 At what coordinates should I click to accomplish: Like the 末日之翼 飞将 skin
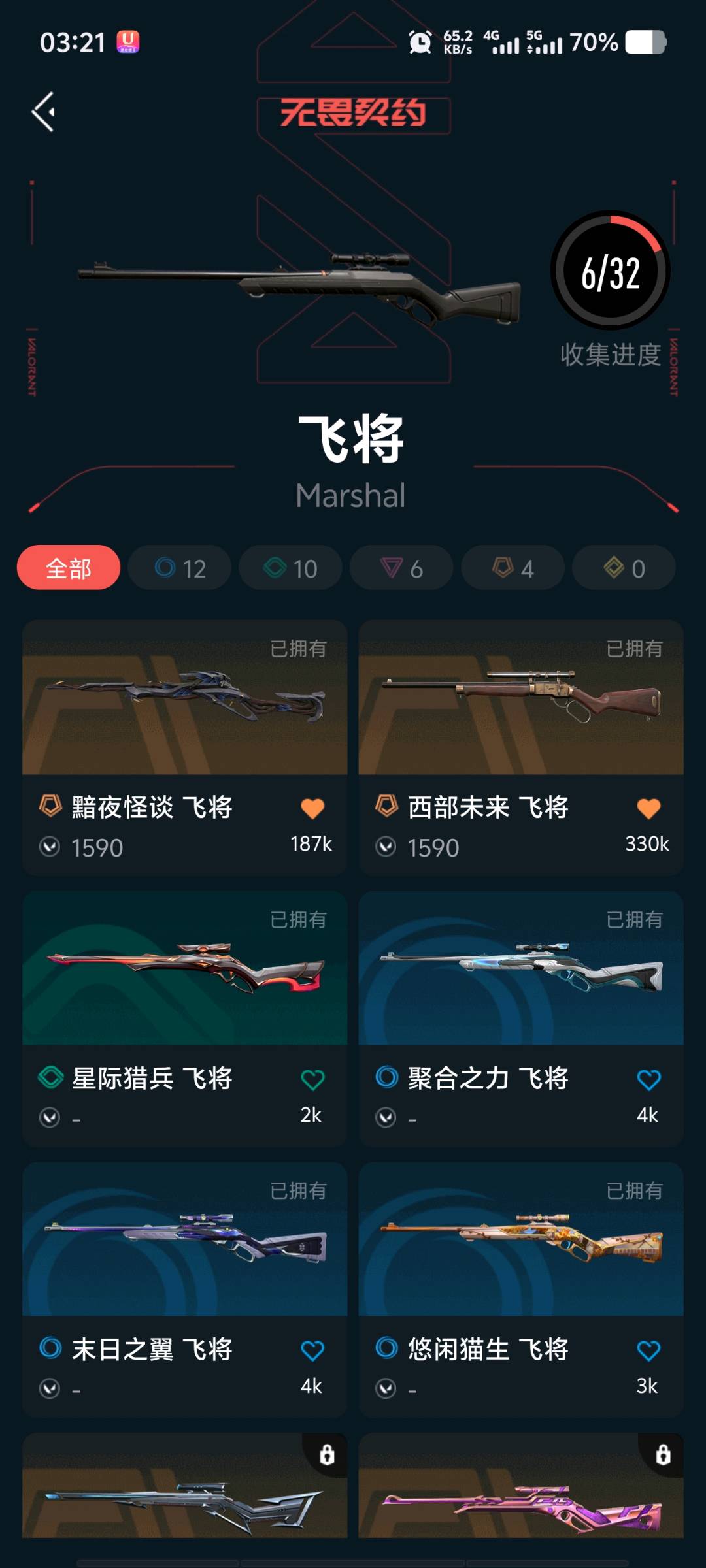(x=312, y=1350)
